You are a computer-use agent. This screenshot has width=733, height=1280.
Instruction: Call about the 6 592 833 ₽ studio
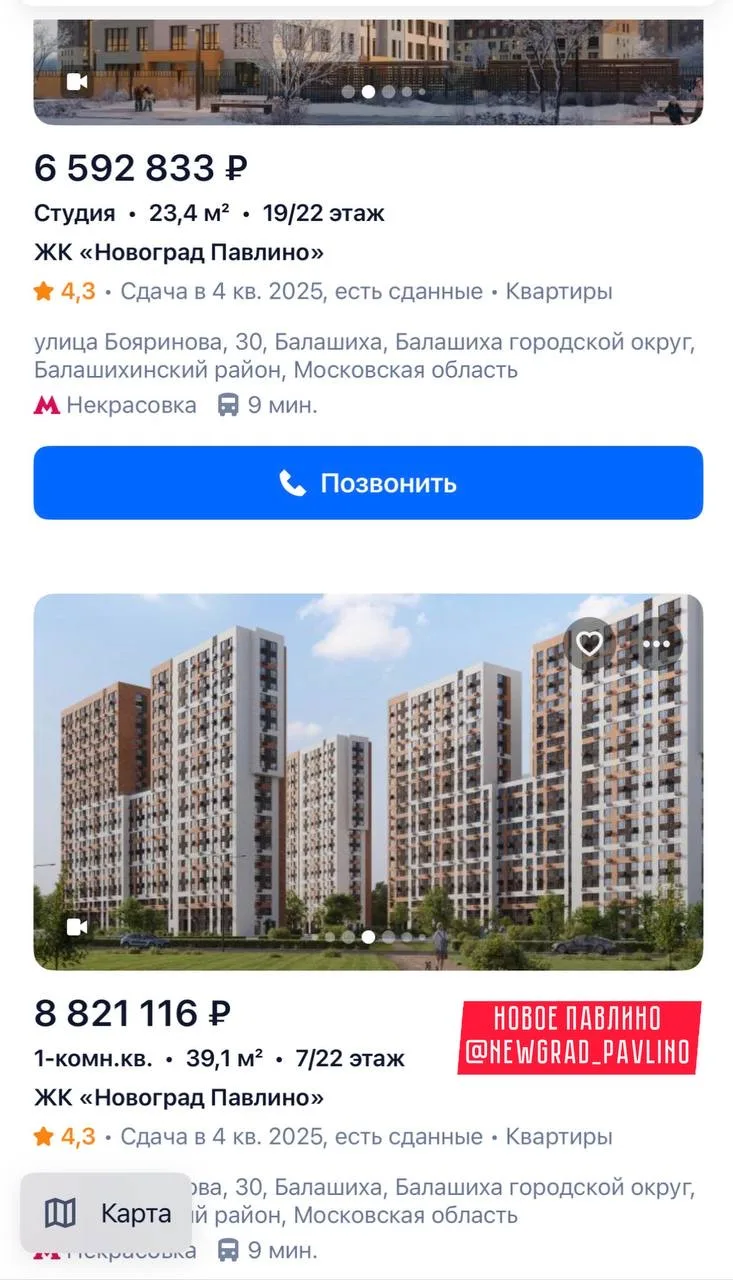[x=367, y=483]
